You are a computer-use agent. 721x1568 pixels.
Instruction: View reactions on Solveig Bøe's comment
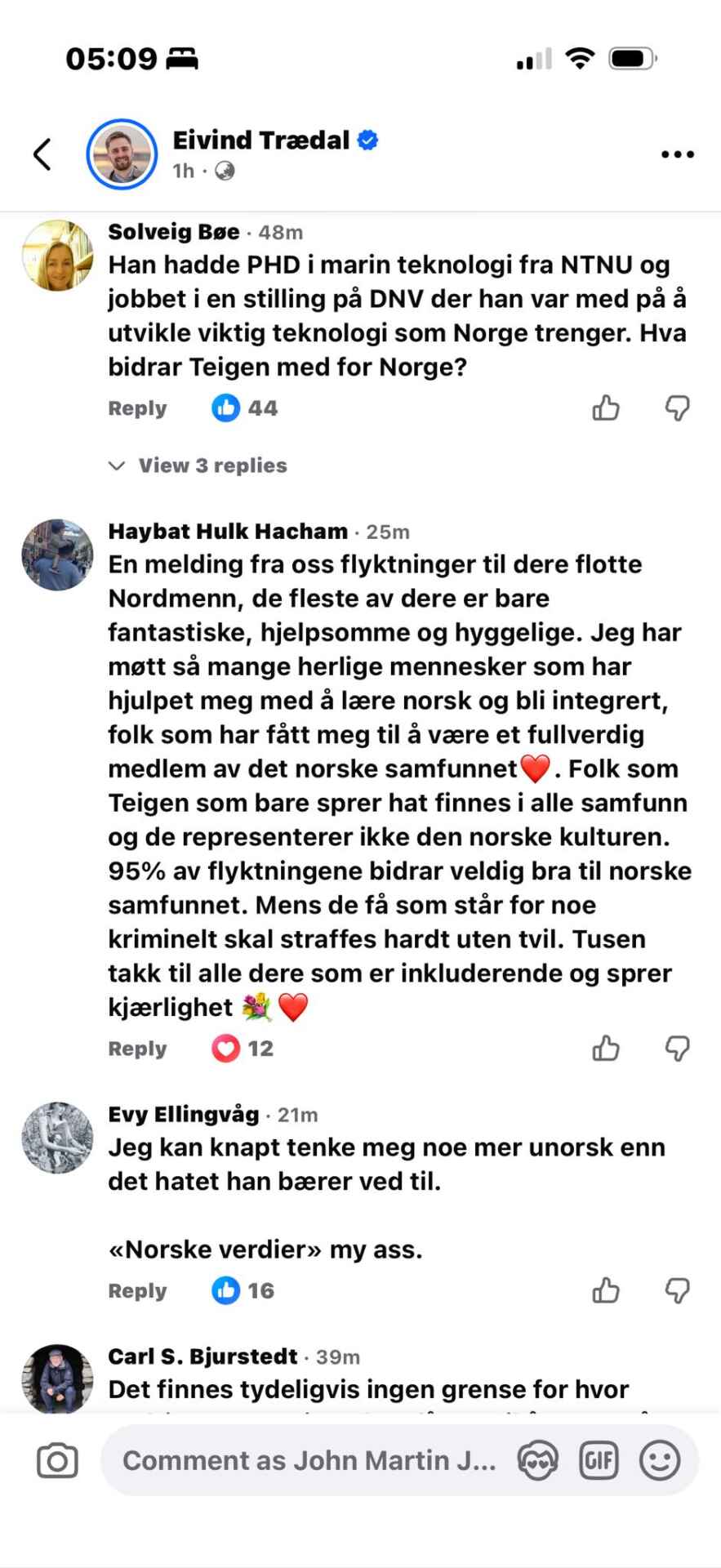(245, 408)
